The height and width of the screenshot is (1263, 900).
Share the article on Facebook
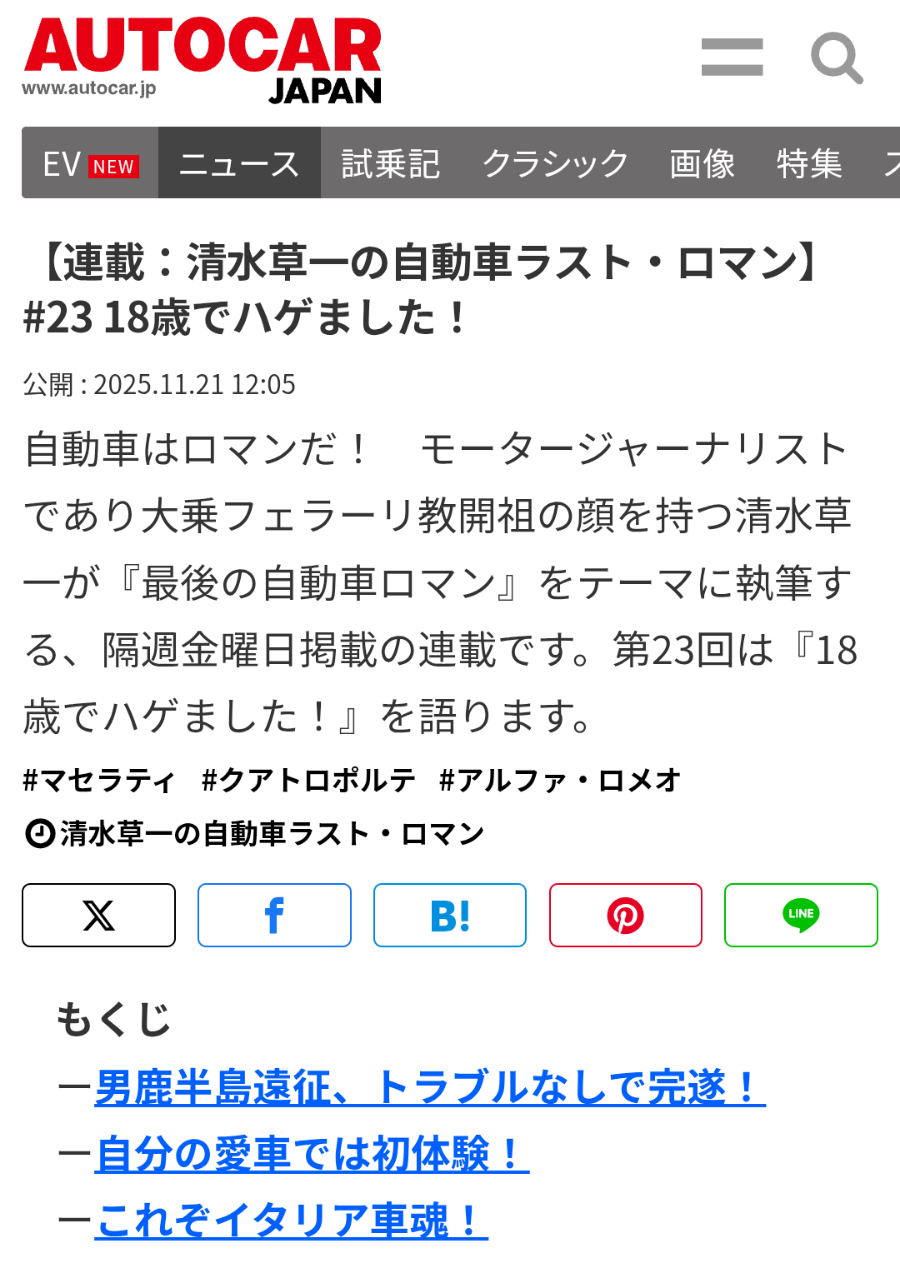pyautogui.click(x=274, y=915)
